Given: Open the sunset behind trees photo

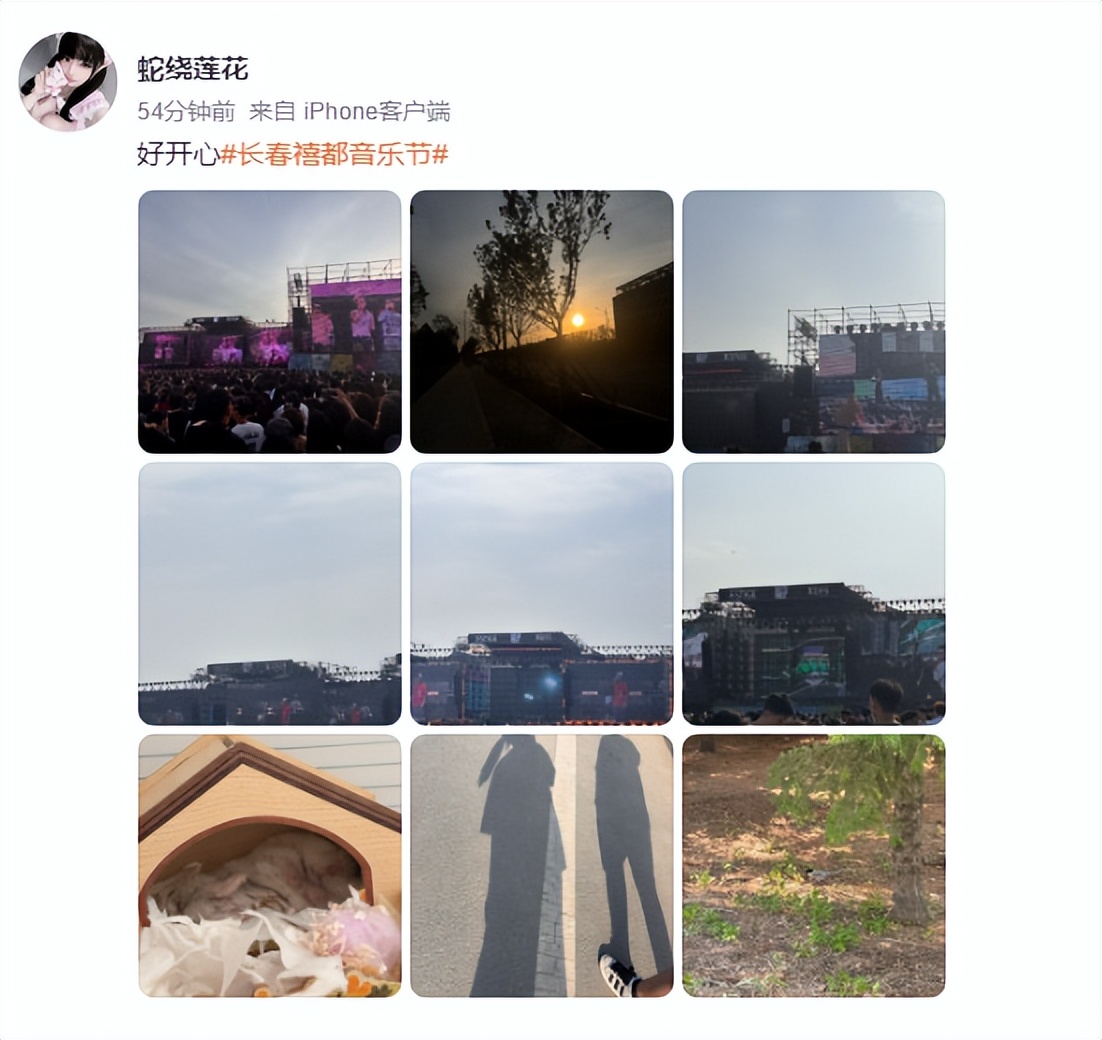Looking at the screenshot, I should pos(541,321).
